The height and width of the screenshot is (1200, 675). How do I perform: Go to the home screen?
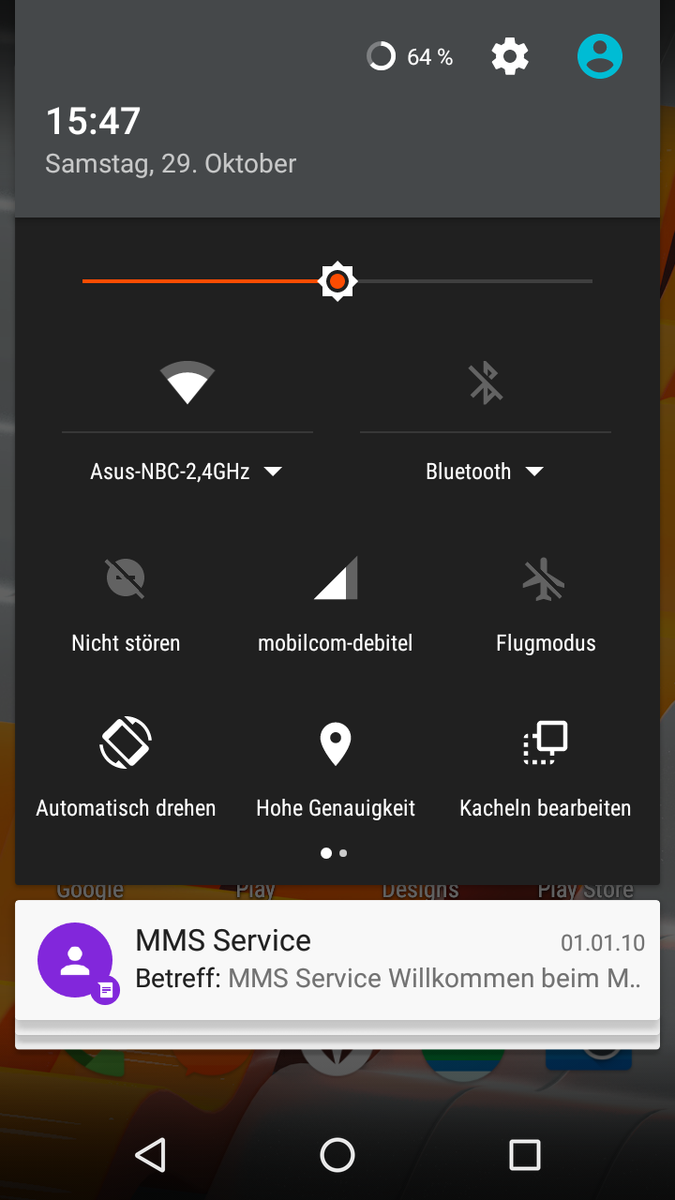[337, 1155]
